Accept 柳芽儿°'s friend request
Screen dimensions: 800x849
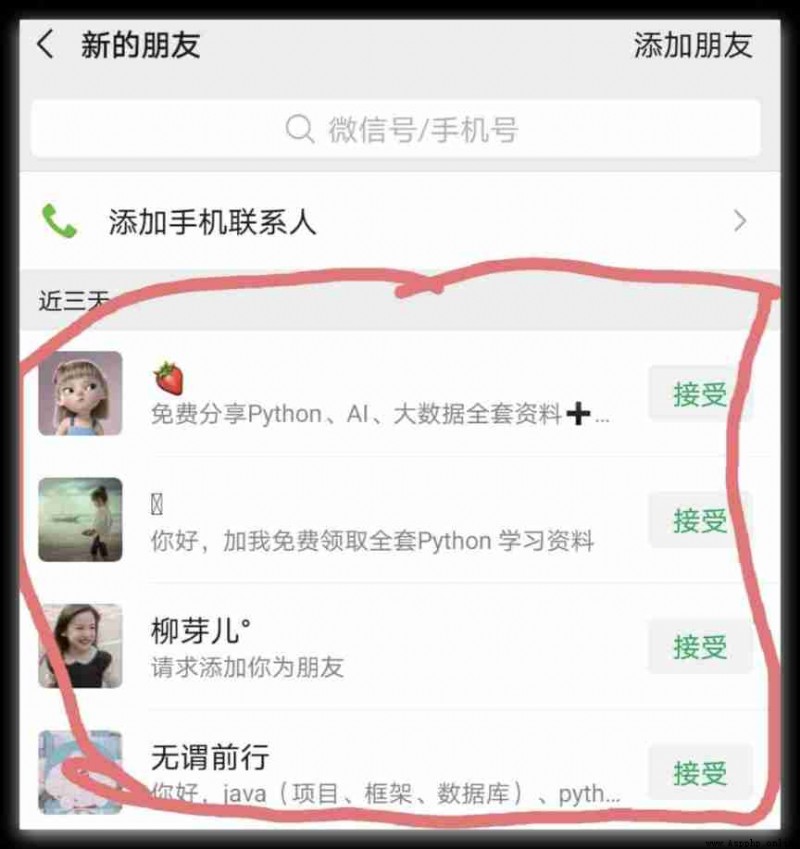(x=699, y=646)
